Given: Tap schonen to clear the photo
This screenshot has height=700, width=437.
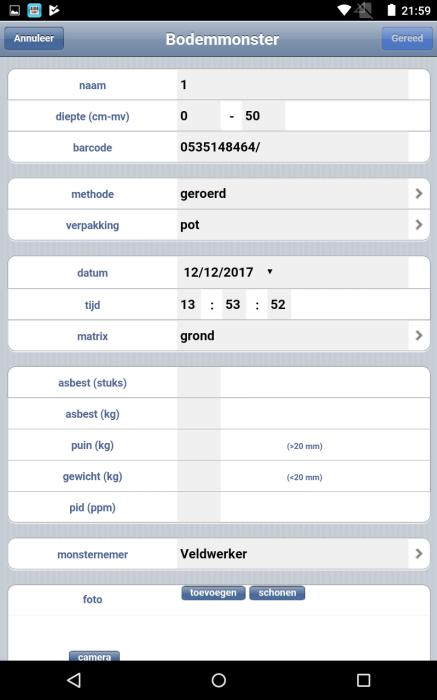Looking at the screenshot, I should coord(277,593).
